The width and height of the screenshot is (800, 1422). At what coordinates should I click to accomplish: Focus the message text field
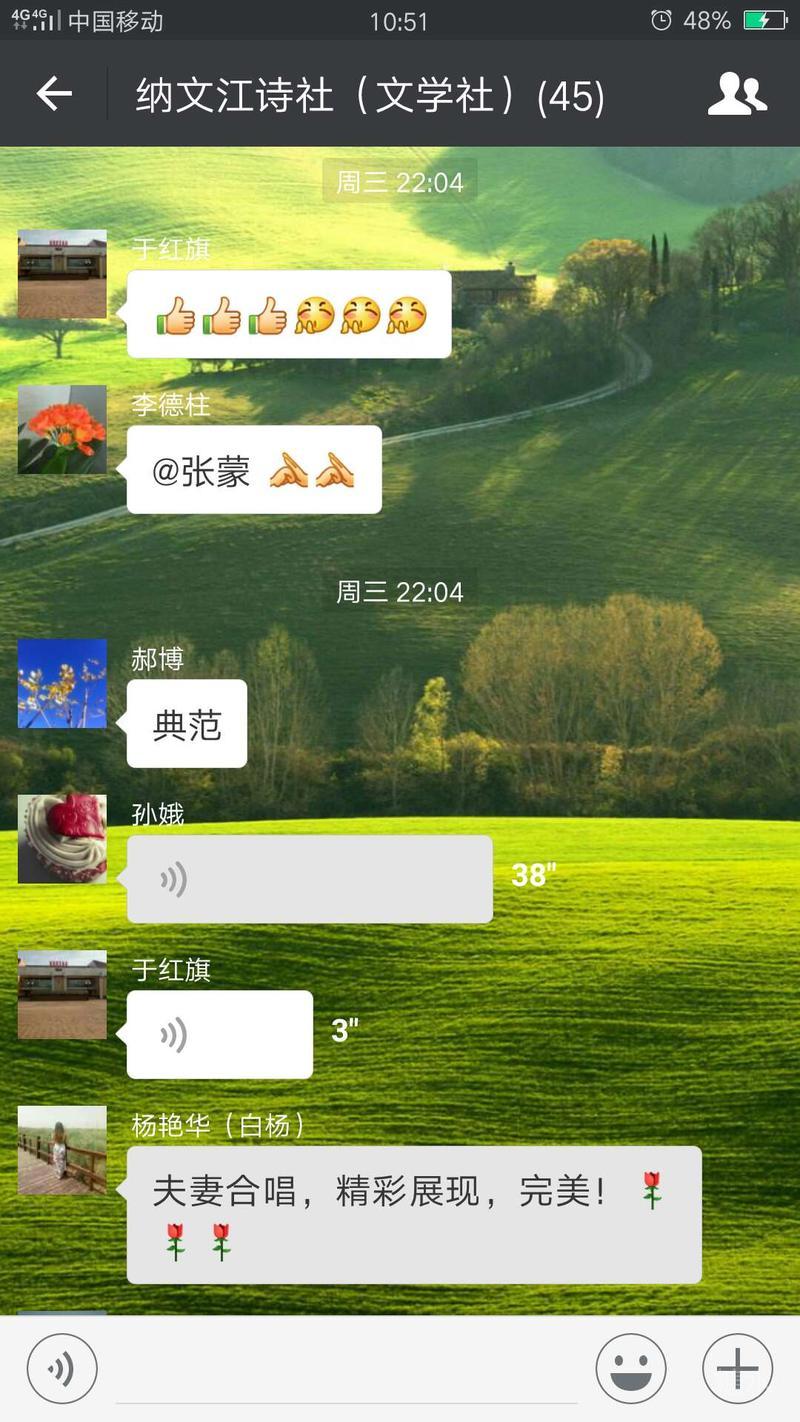pos(345,1370)
